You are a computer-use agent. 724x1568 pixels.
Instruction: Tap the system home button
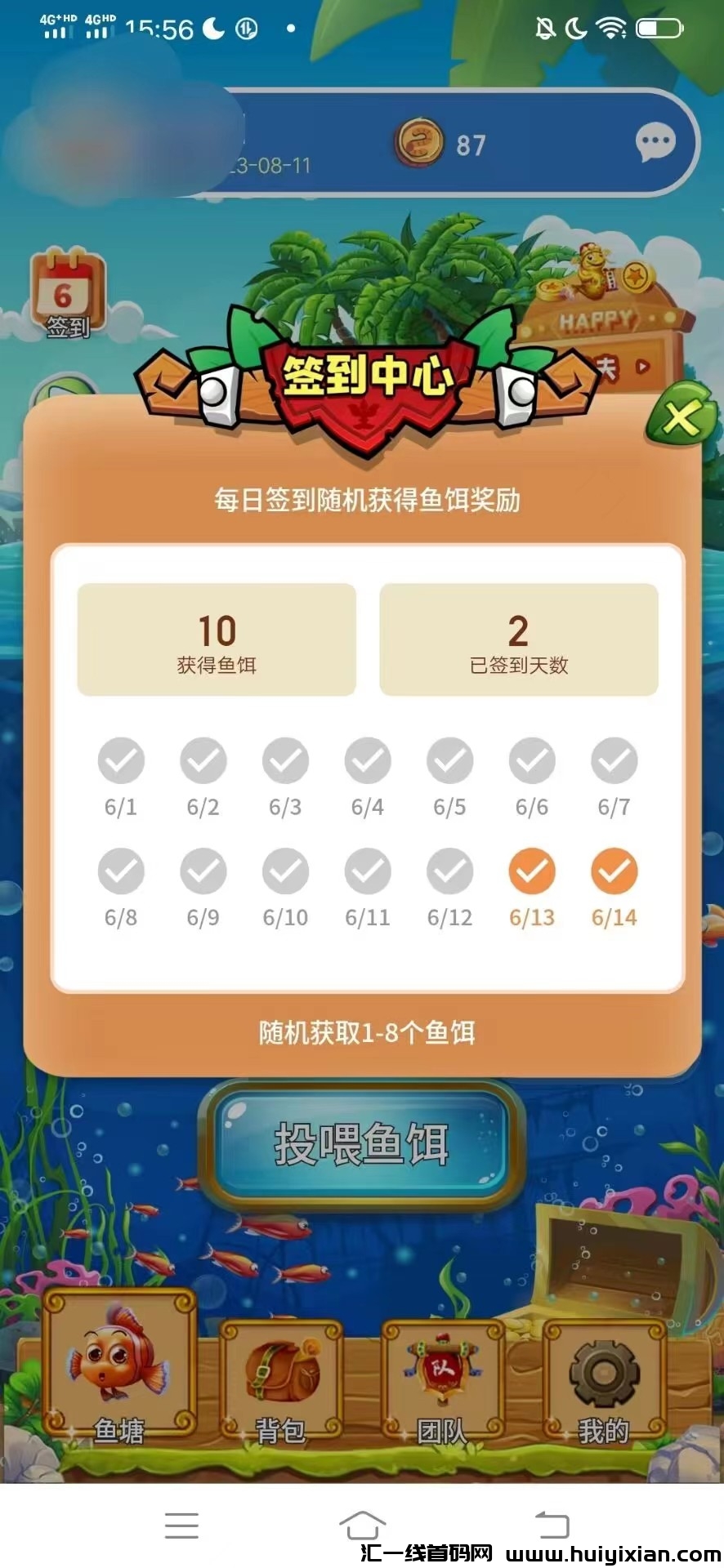click(x=362, y=1524)
